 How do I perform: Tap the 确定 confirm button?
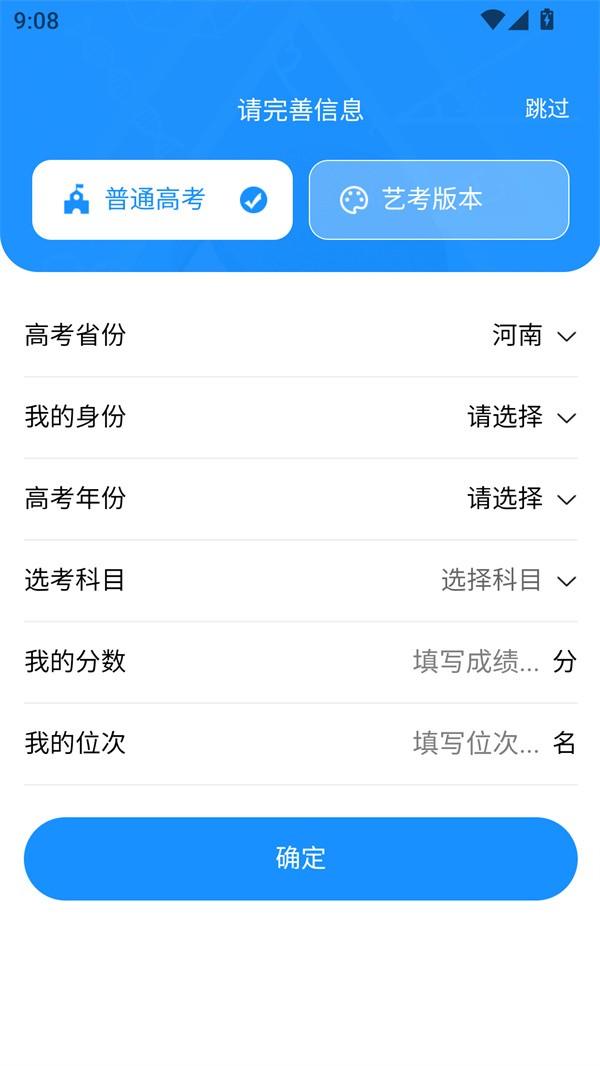click(300, 858)
